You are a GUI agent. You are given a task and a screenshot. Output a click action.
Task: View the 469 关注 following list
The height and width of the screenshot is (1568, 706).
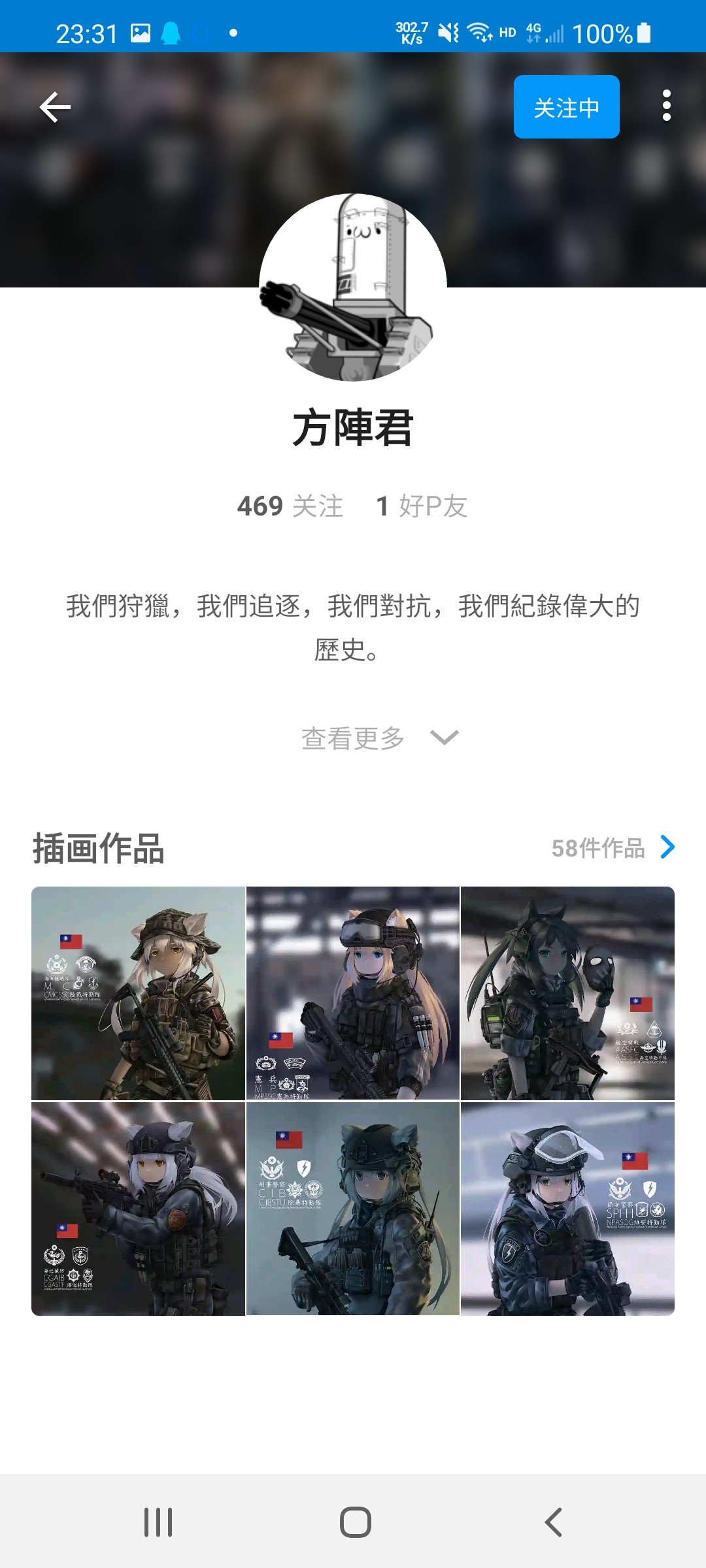click(290, 506)
